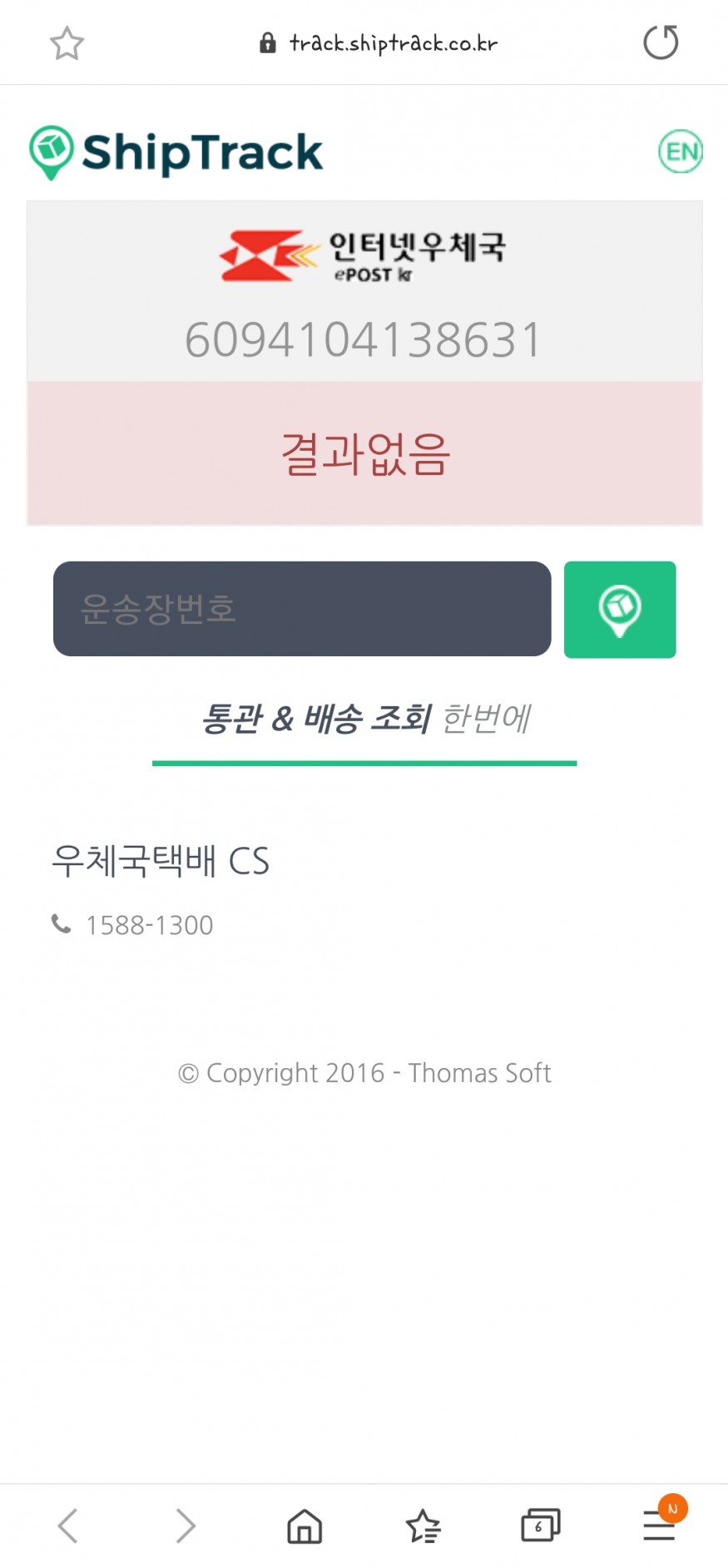Screen dimensions: 728x1568
Task: Focus the 운송장번호 tracking number field
Action: click(302, 609)
